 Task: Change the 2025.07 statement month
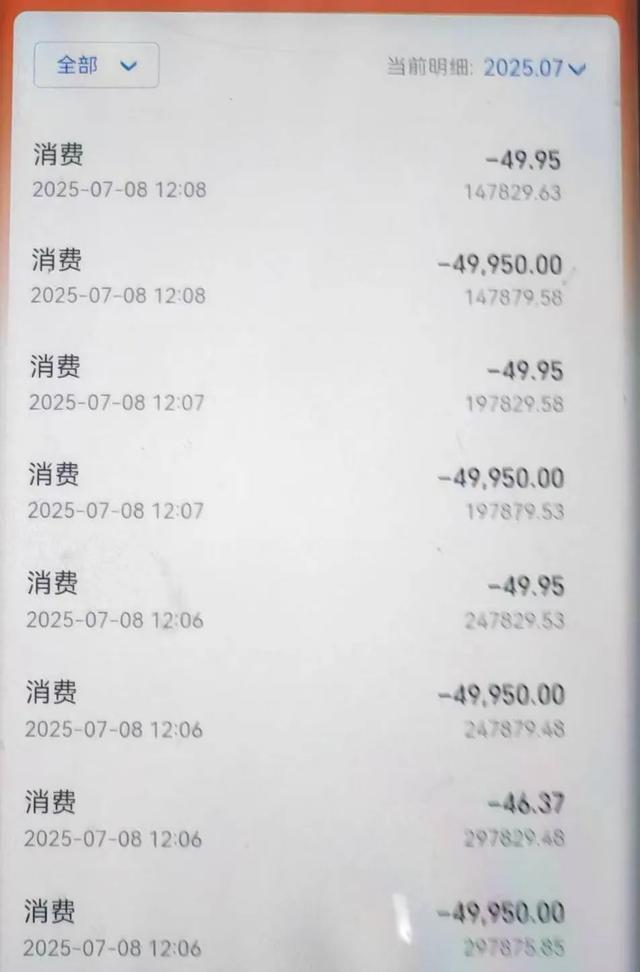pos(534,68)
